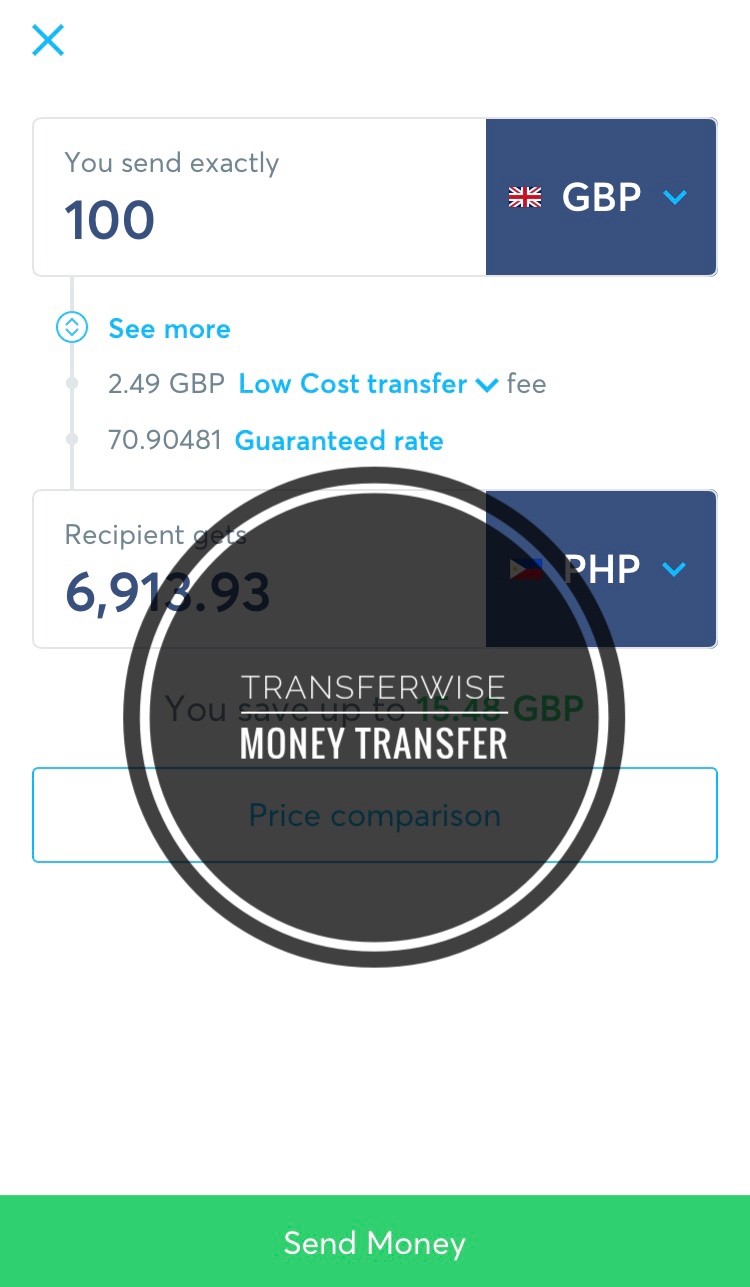
Task: Close the transfer calculator screen
Action: (48, 40)
